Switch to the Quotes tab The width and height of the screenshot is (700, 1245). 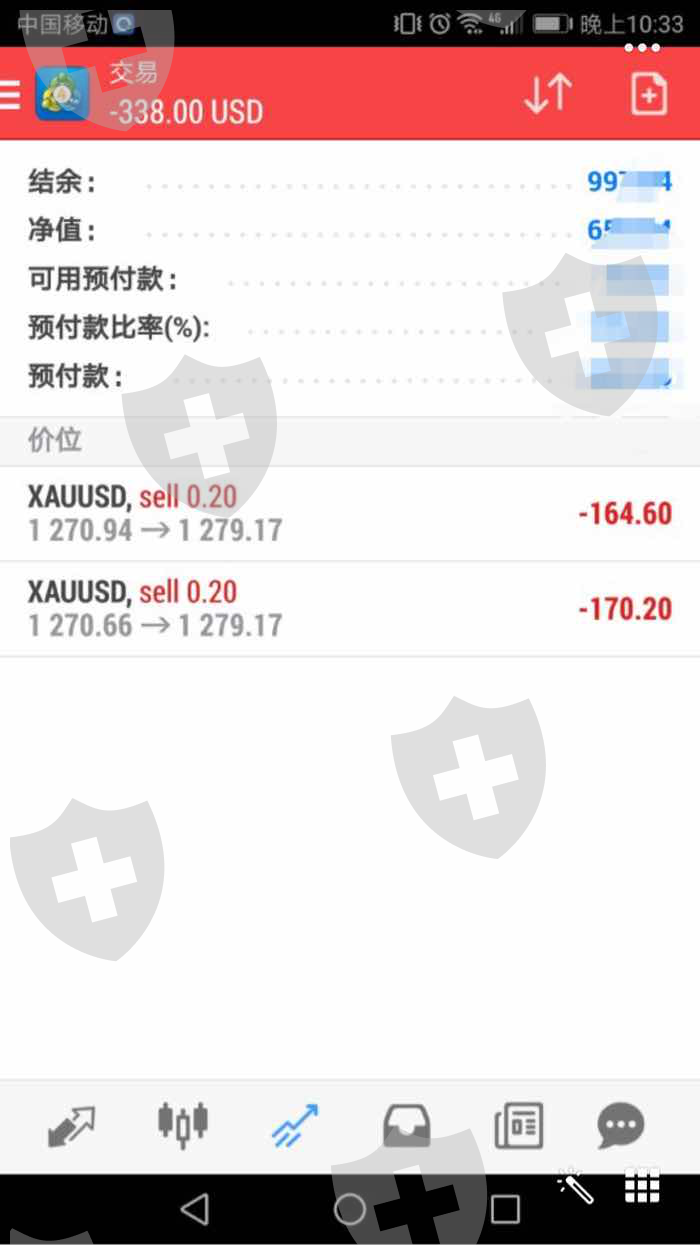[71, 1127]
